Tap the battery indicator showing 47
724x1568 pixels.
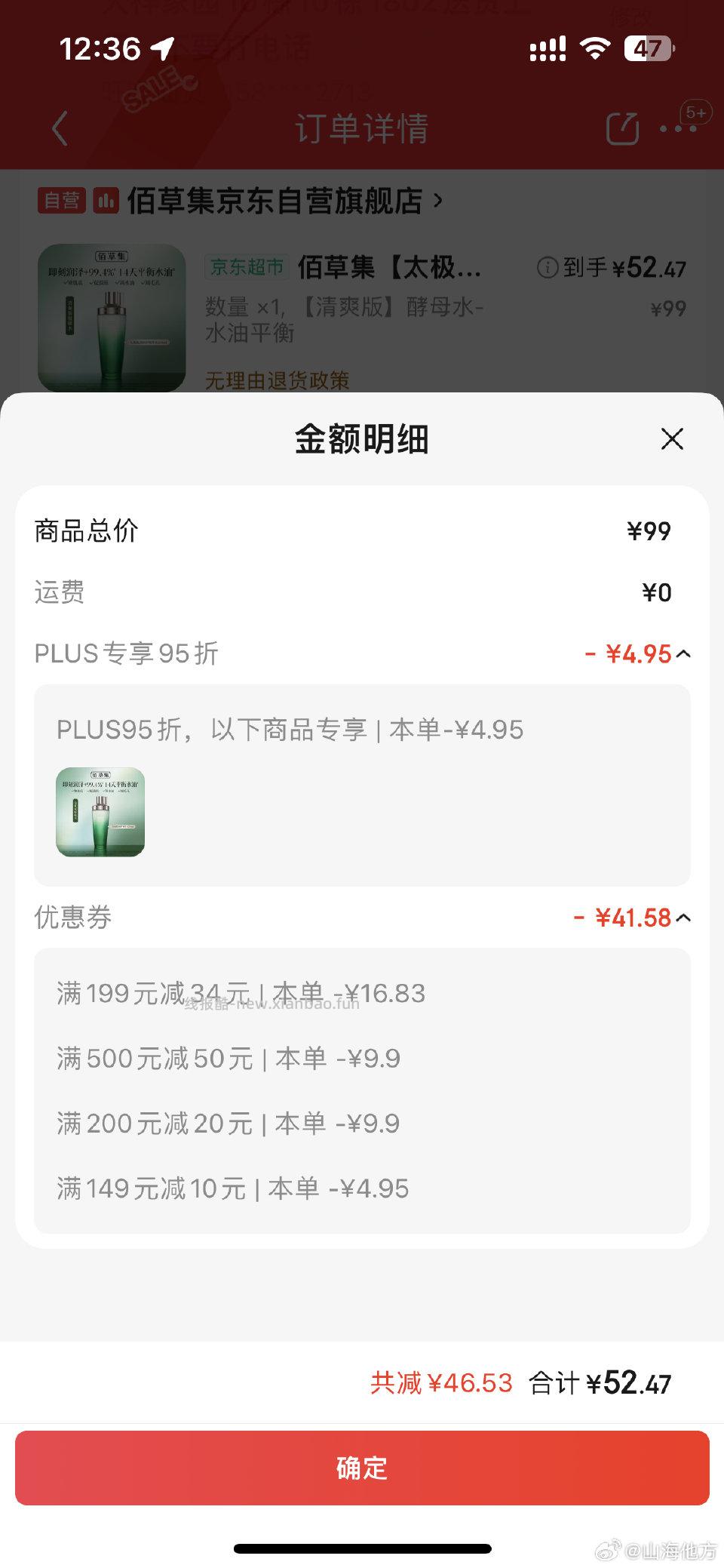[647, 48]
